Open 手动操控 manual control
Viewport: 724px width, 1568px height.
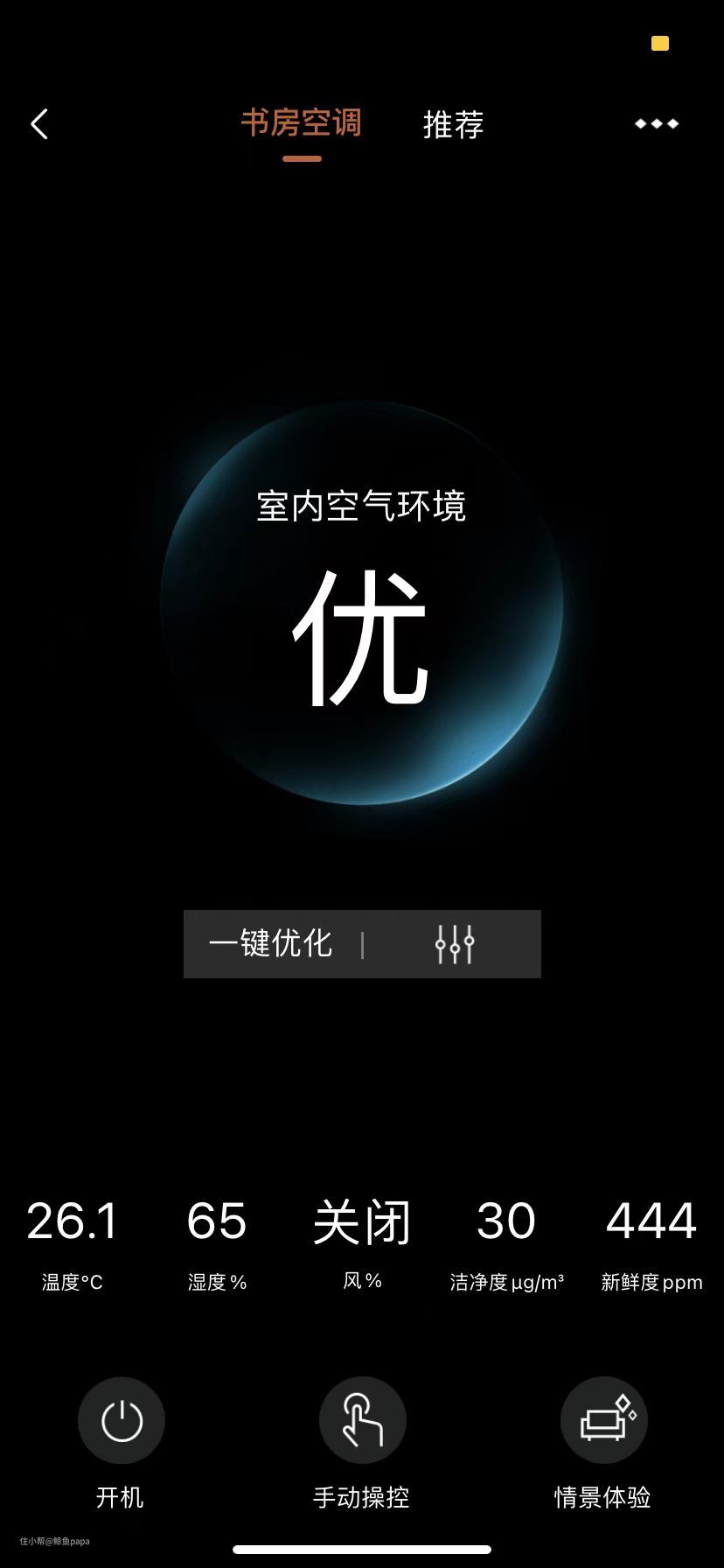click(x=362, y=1421)
